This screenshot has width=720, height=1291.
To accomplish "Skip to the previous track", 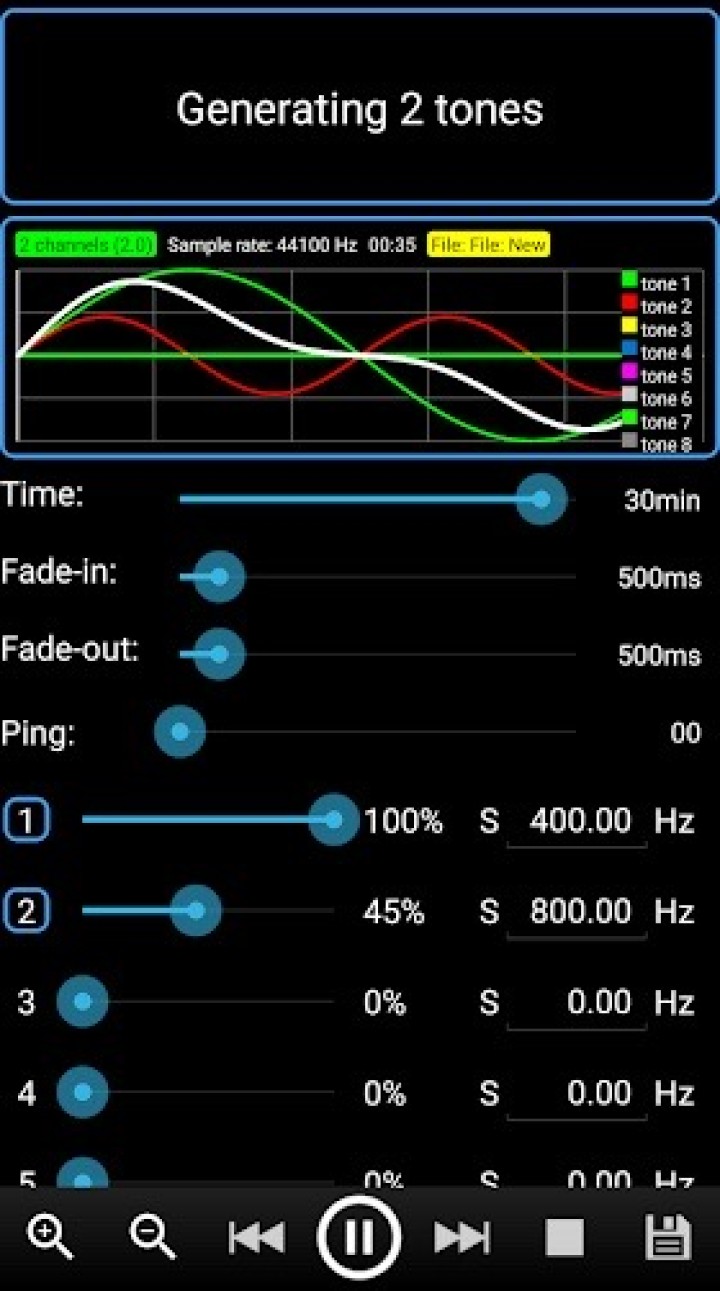I will pos(256,1237).
